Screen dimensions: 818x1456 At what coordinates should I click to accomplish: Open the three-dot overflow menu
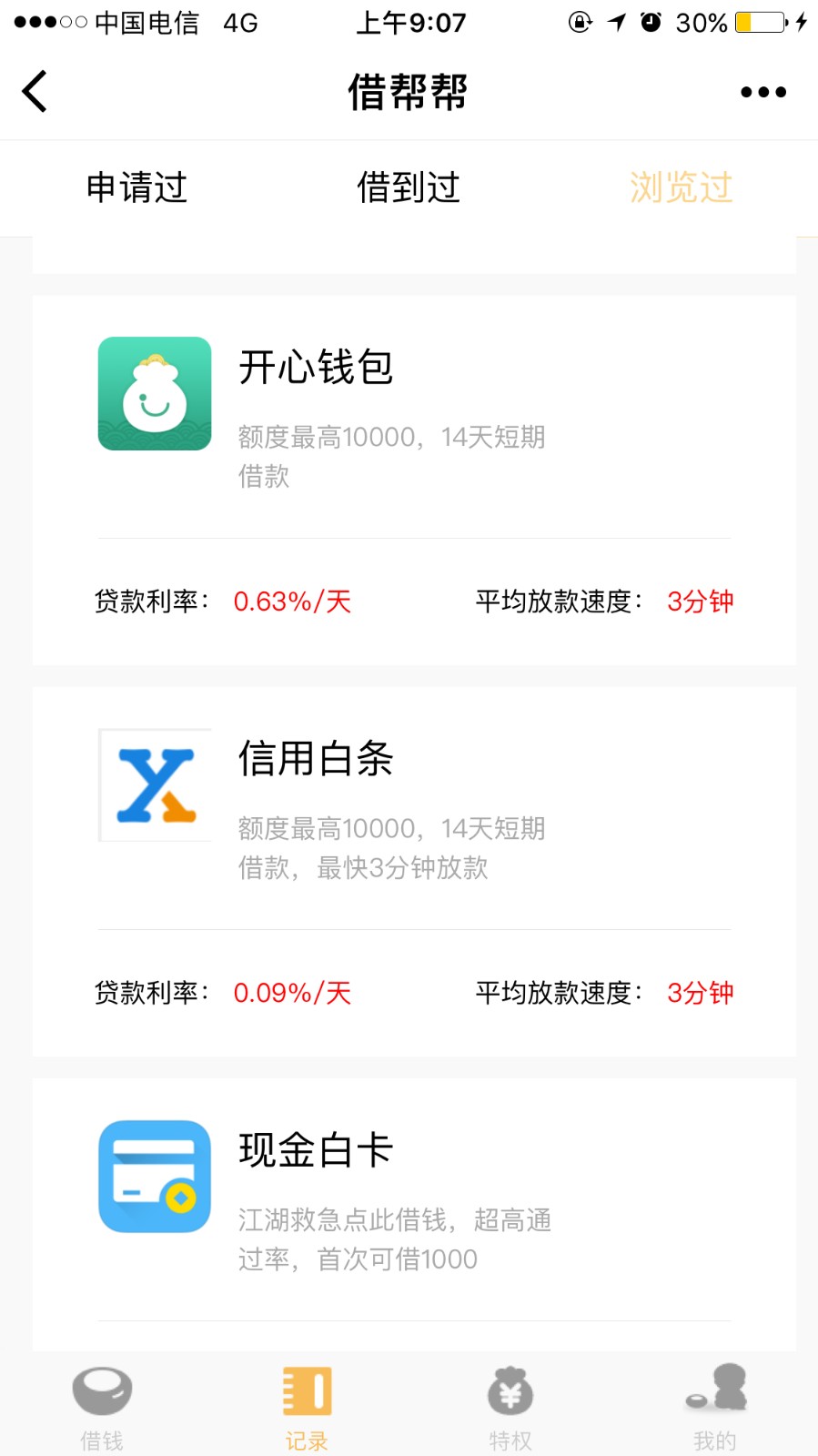coord(763,92)
